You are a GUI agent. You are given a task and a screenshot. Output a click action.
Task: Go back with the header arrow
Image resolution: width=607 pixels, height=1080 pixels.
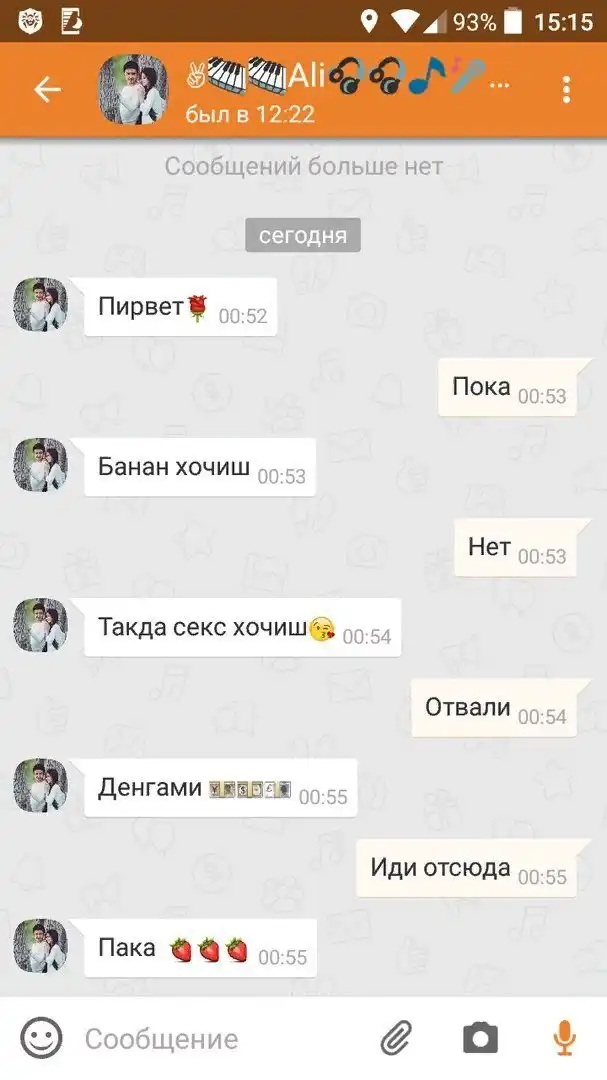[47, 90]
